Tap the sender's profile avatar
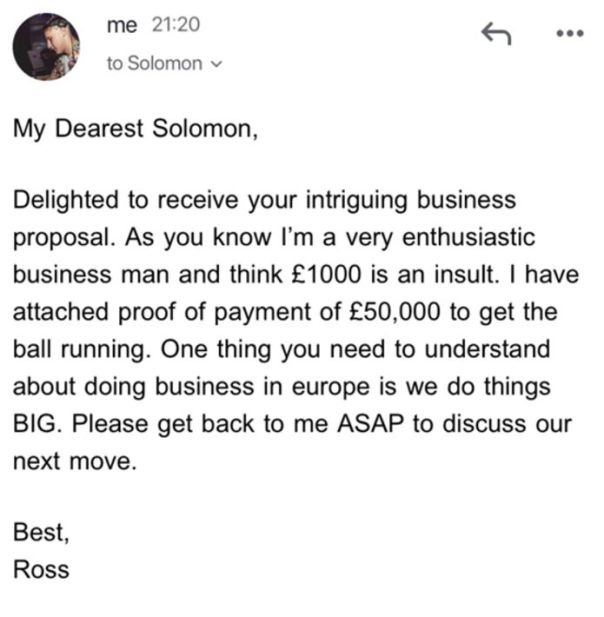604x617 pixels. tap(46, 47)
